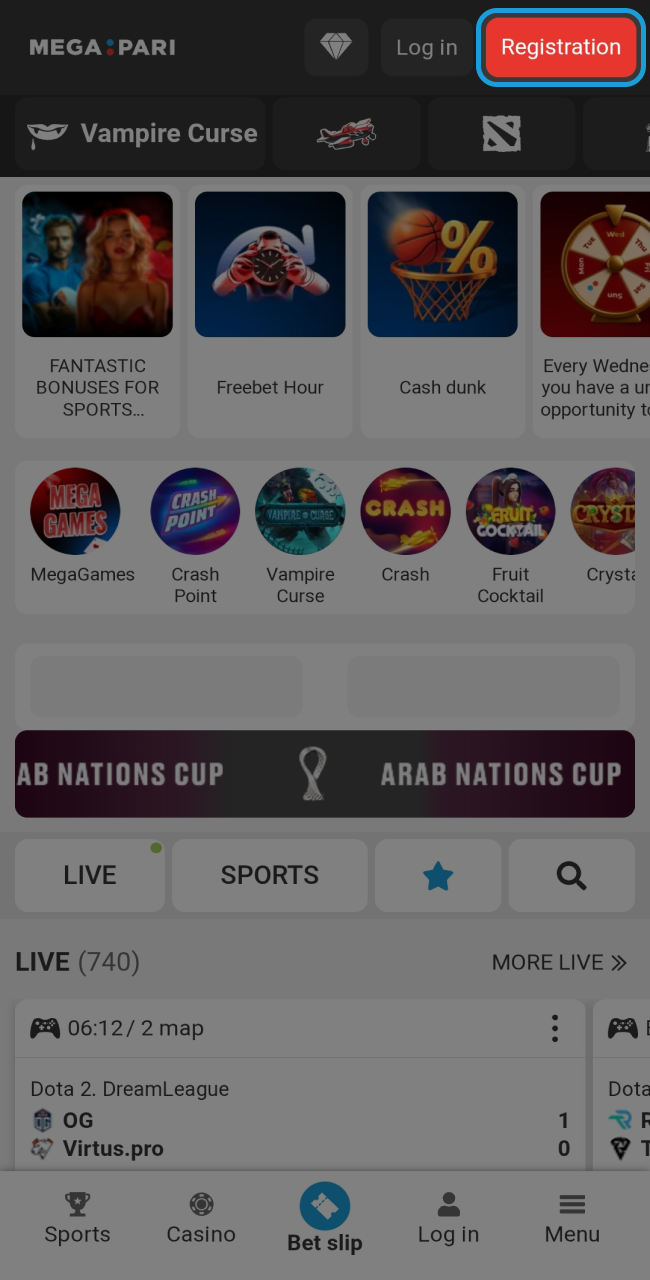Viewport: 650px width, 1280px height.
Task: Open Fantastic Bonuses for Sports card
Action: click(97, 308)
